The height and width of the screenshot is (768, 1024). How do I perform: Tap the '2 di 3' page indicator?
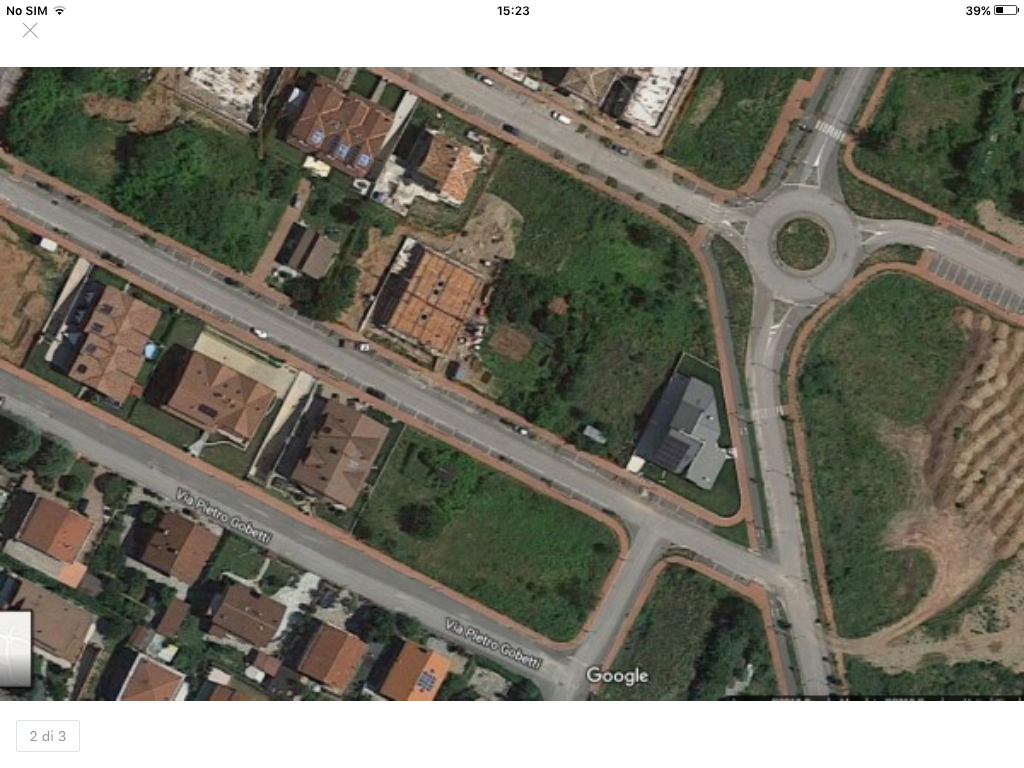point(48,736)
